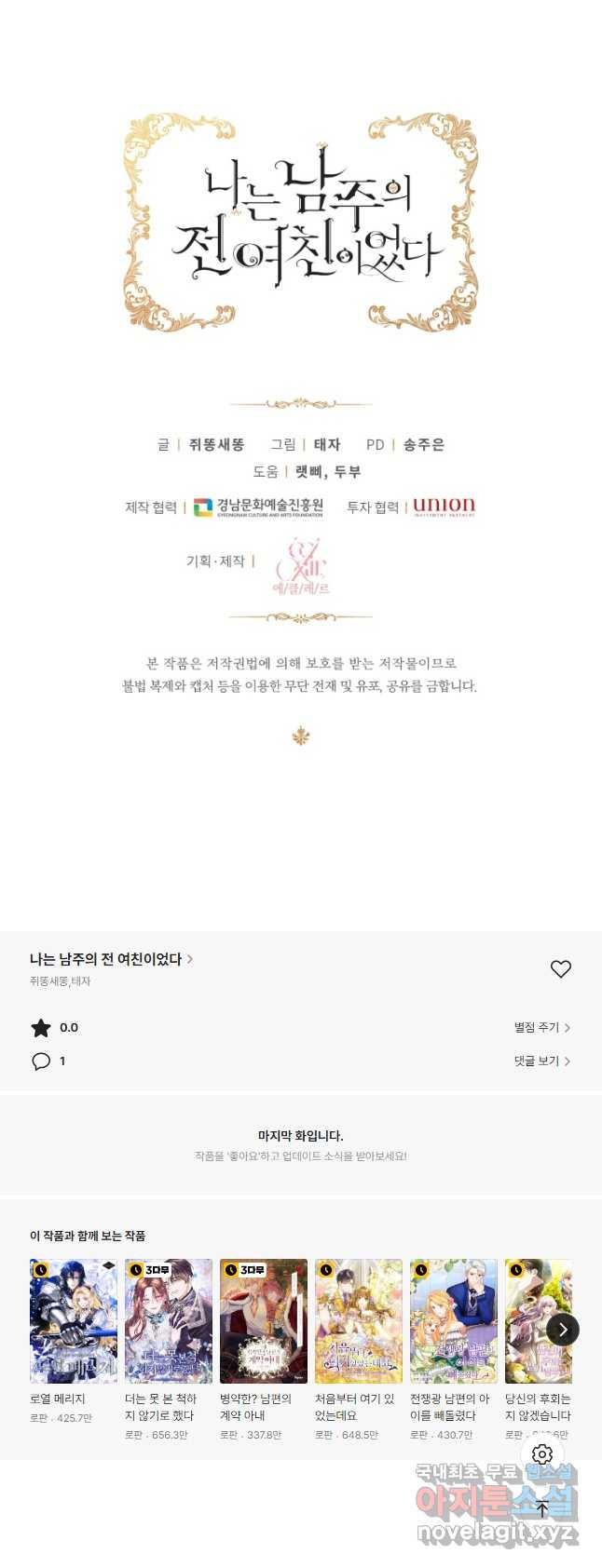Screen dimensions: 602x1568
Task: Open 댓글 보기 to view comments
Action: pyautogui.click(x=541, y=1061)
